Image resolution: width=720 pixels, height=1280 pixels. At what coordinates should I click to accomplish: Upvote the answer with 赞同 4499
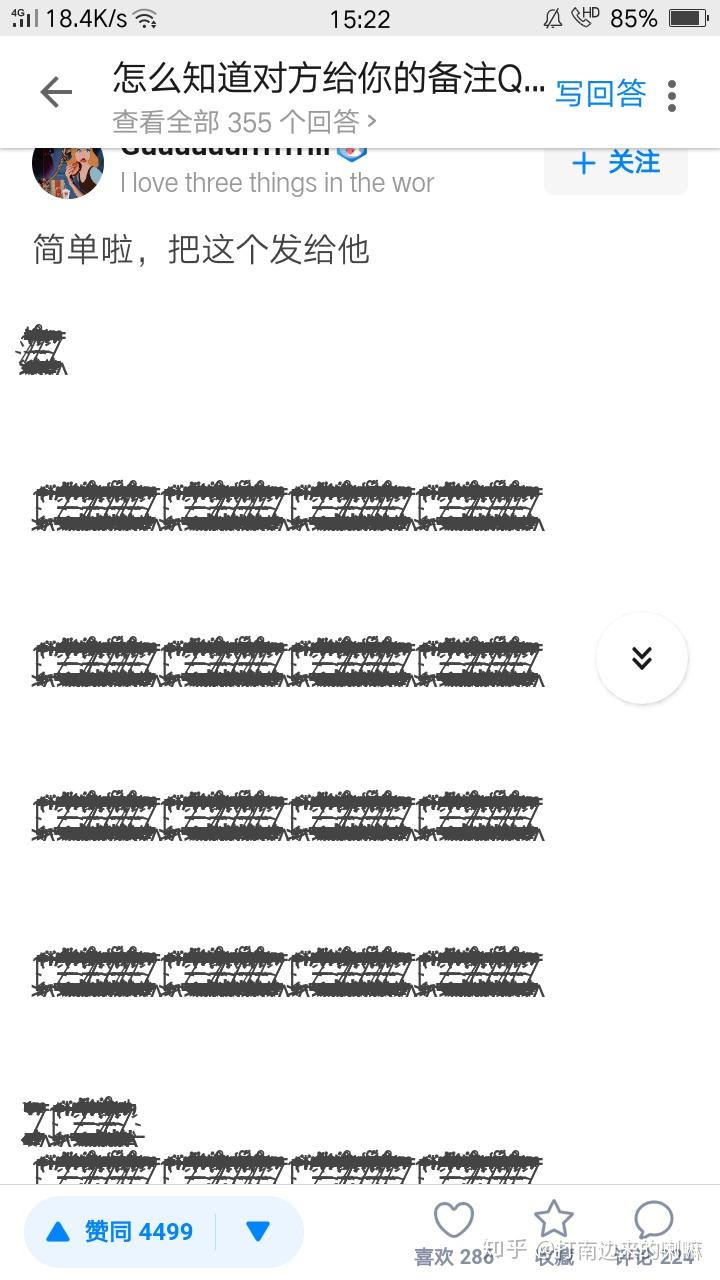(120, 1231)
